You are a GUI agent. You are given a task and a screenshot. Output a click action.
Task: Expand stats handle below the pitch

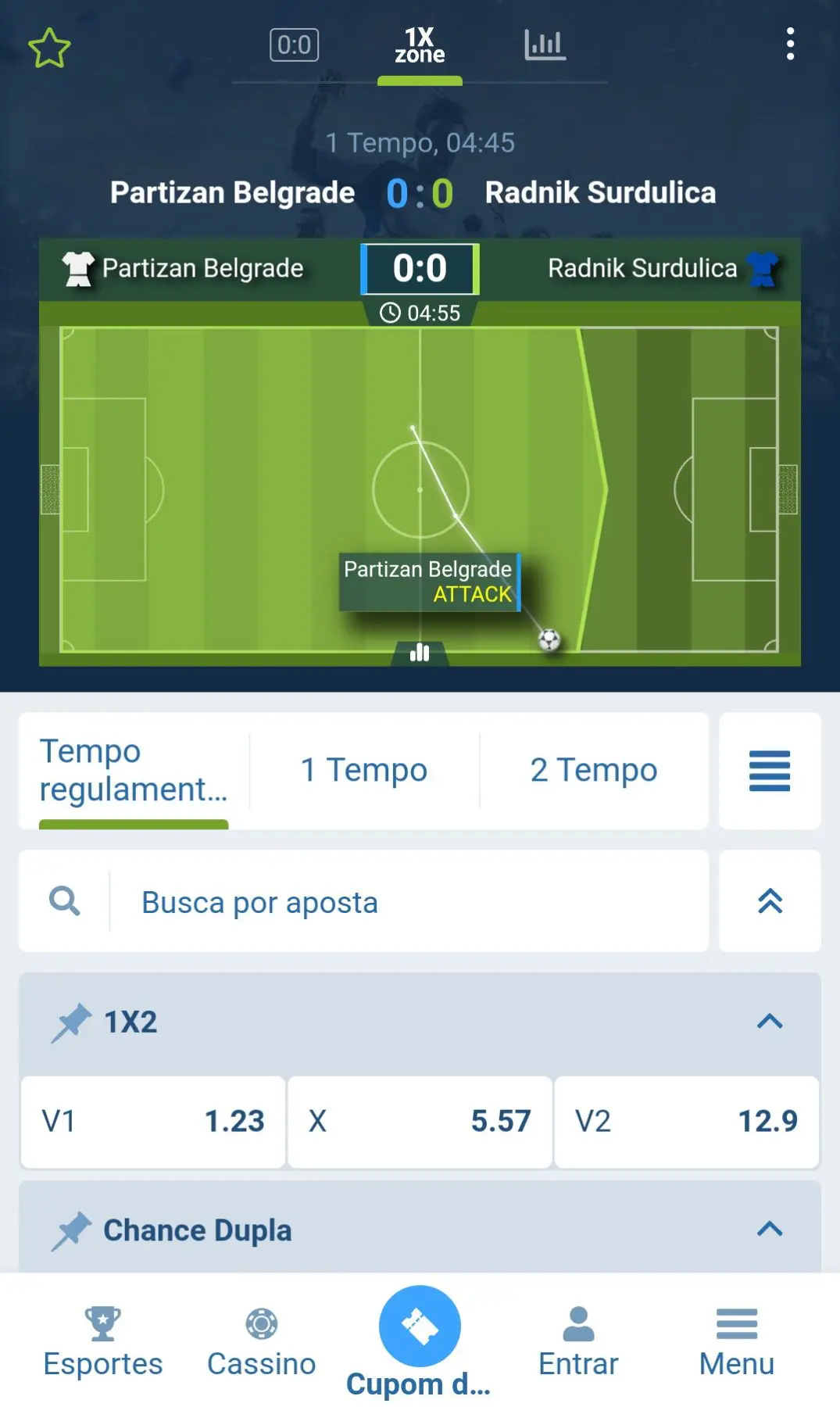click(x=420, y=653)
